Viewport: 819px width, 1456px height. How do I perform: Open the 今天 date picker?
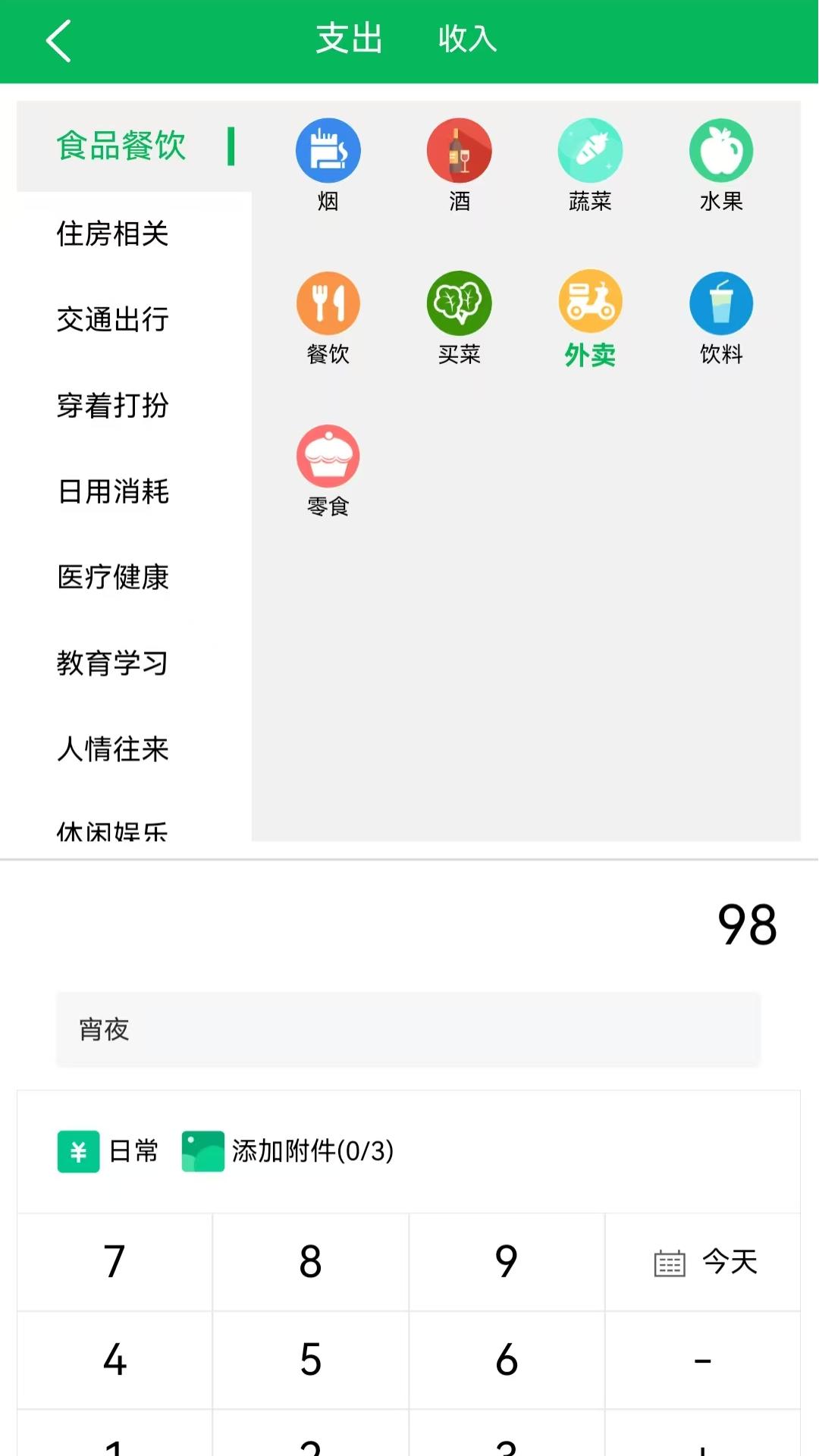704,1259
